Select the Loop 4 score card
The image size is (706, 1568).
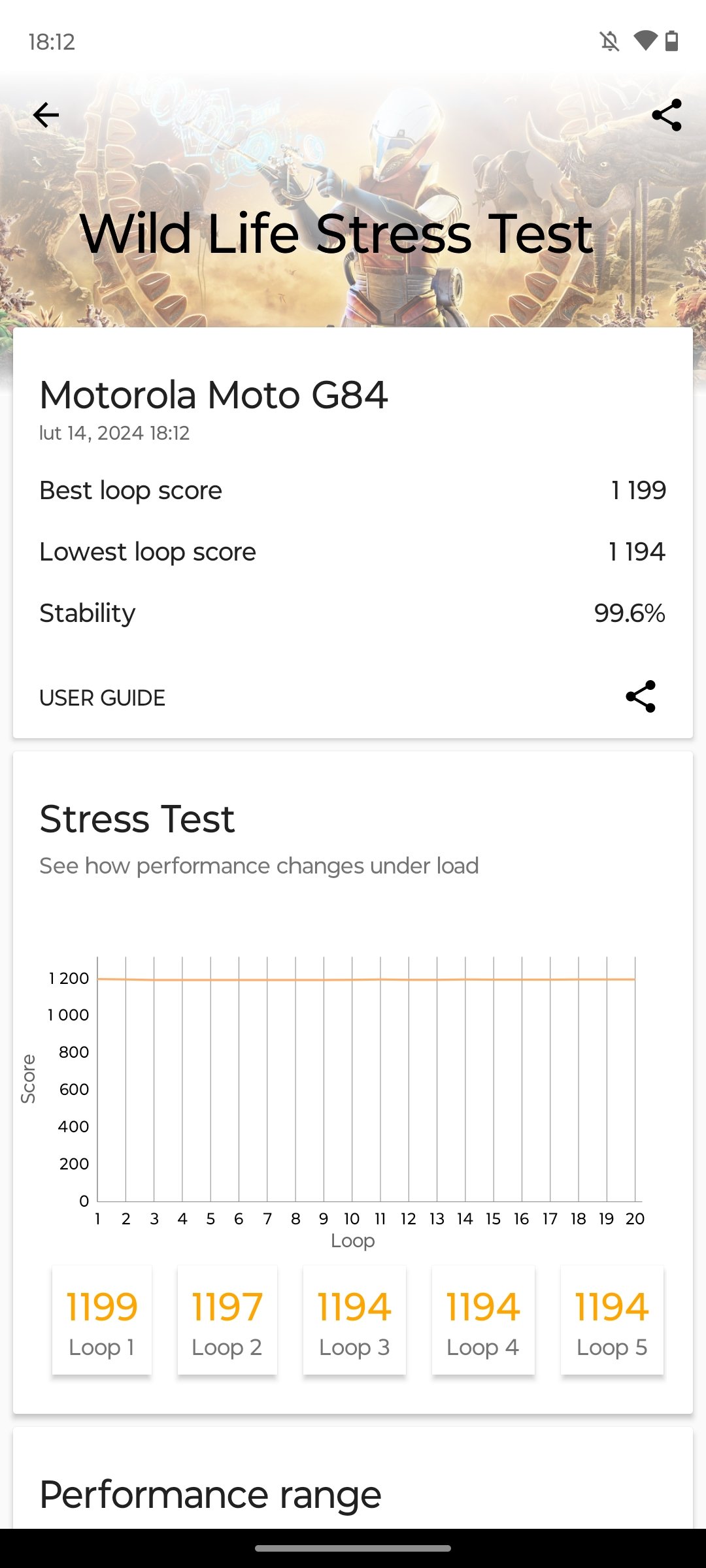click(x=483, y=1320)
